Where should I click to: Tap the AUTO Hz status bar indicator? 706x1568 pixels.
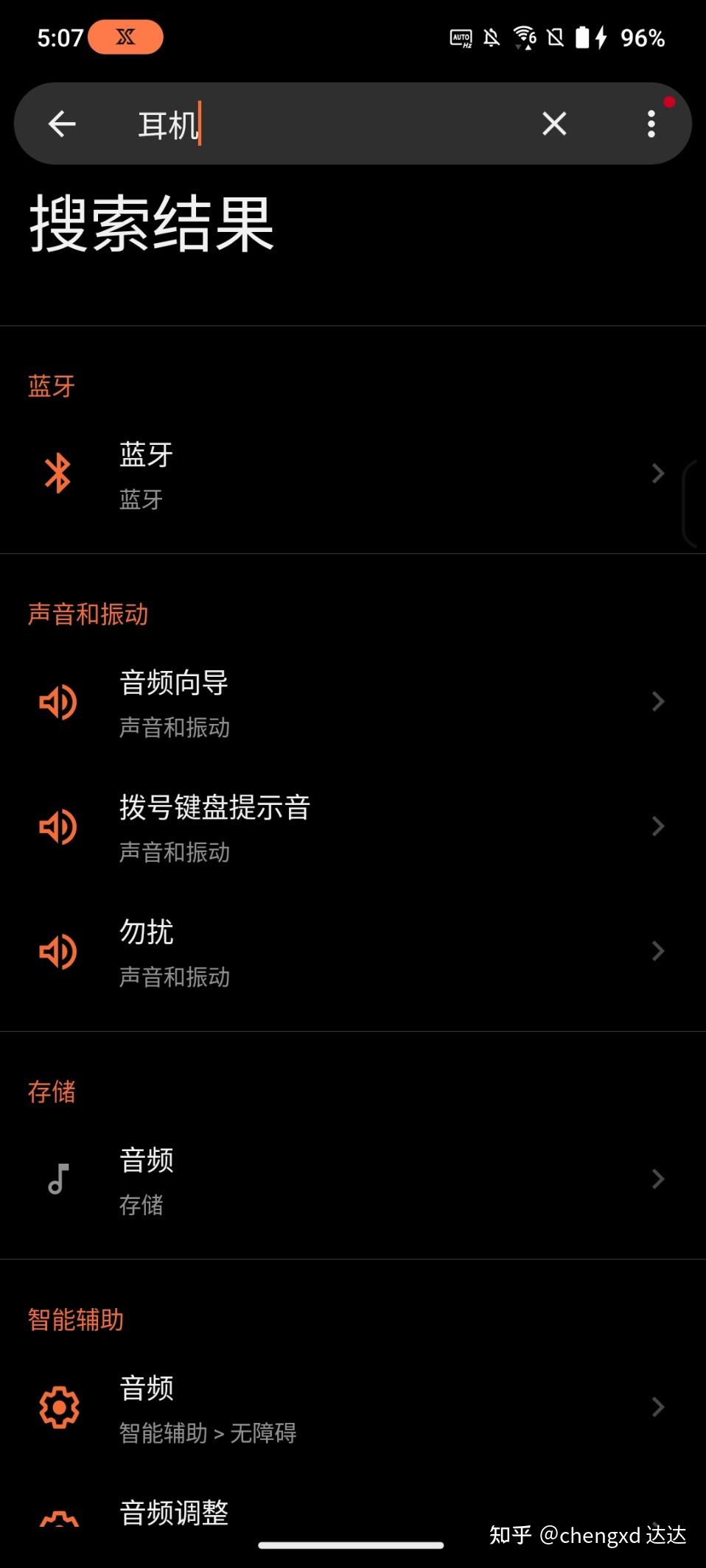461,37
